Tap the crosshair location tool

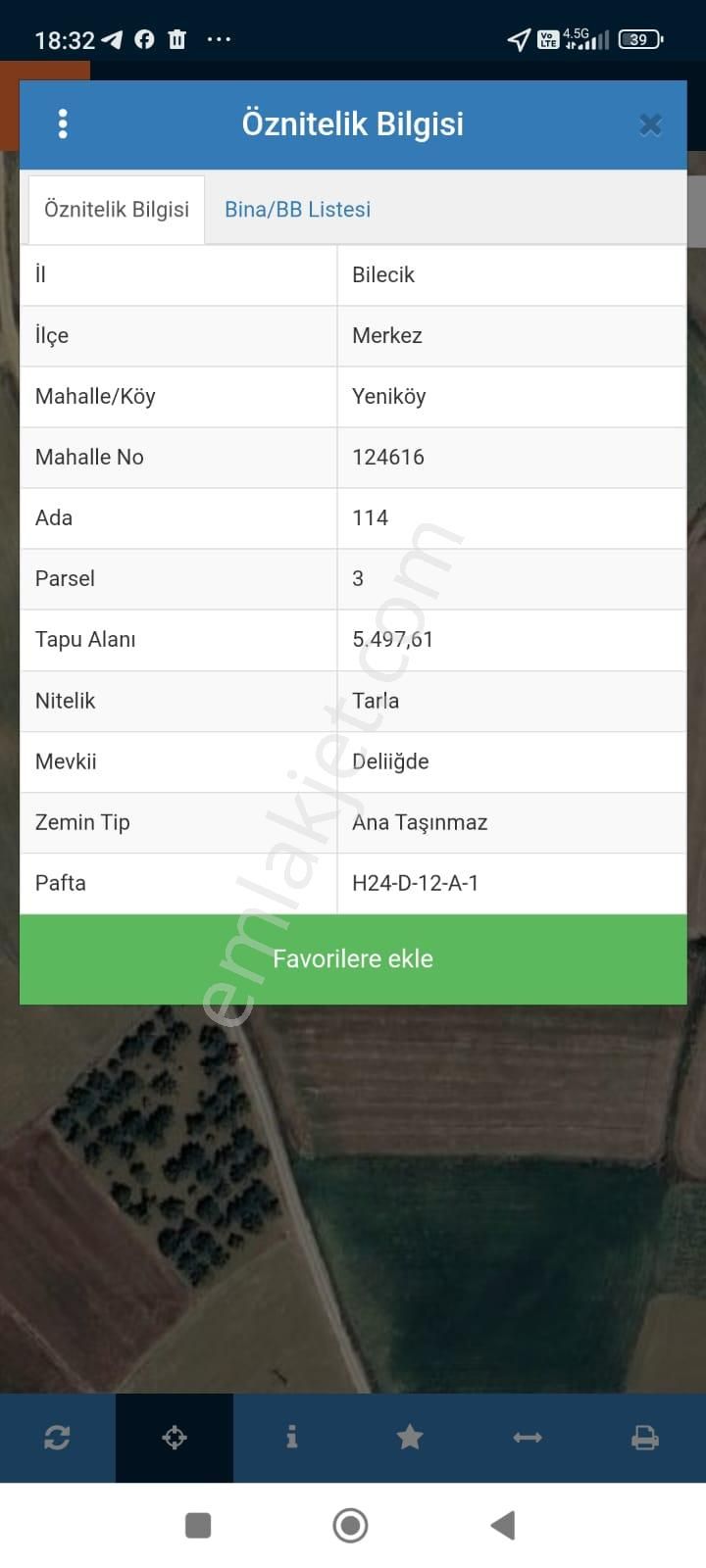175,1438
